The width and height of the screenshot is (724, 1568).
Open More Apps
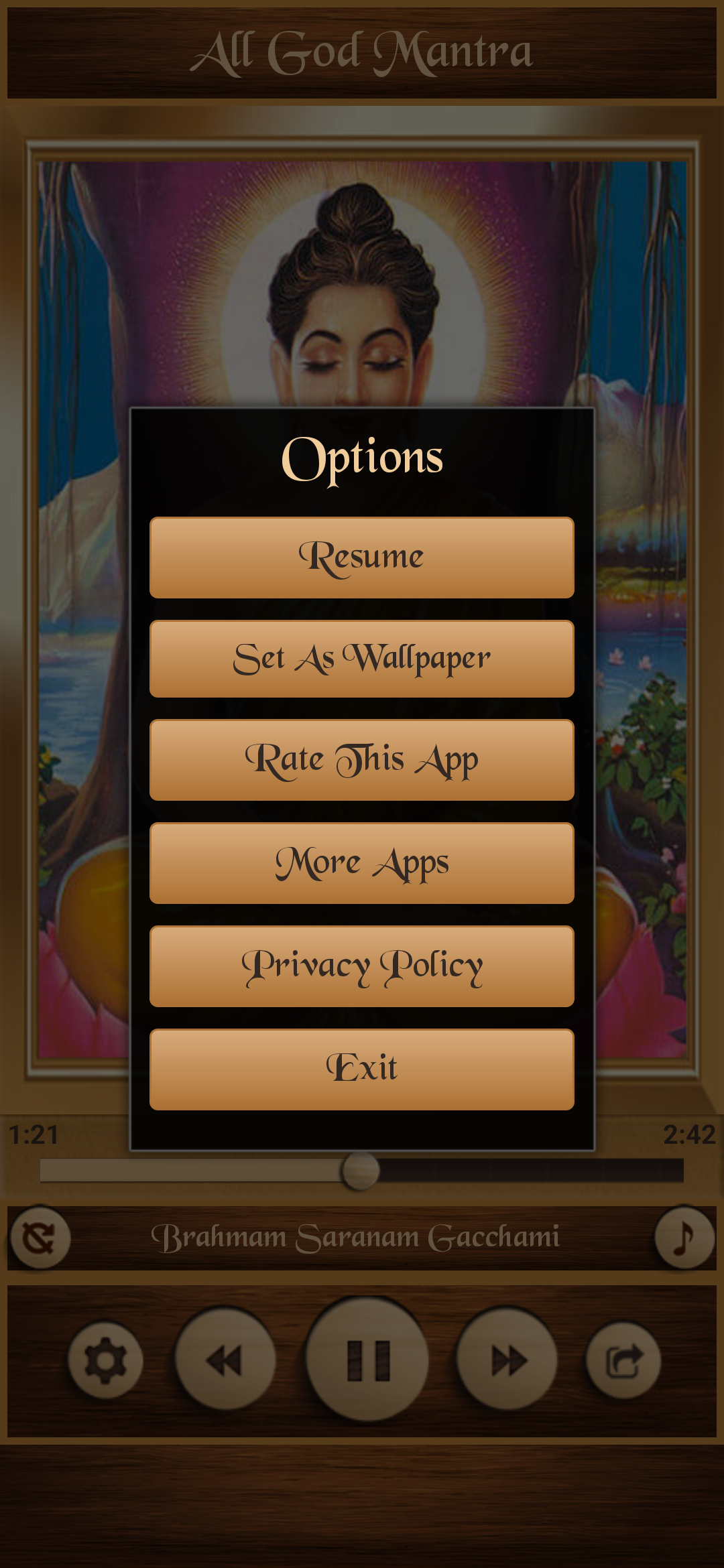[362, 864]
